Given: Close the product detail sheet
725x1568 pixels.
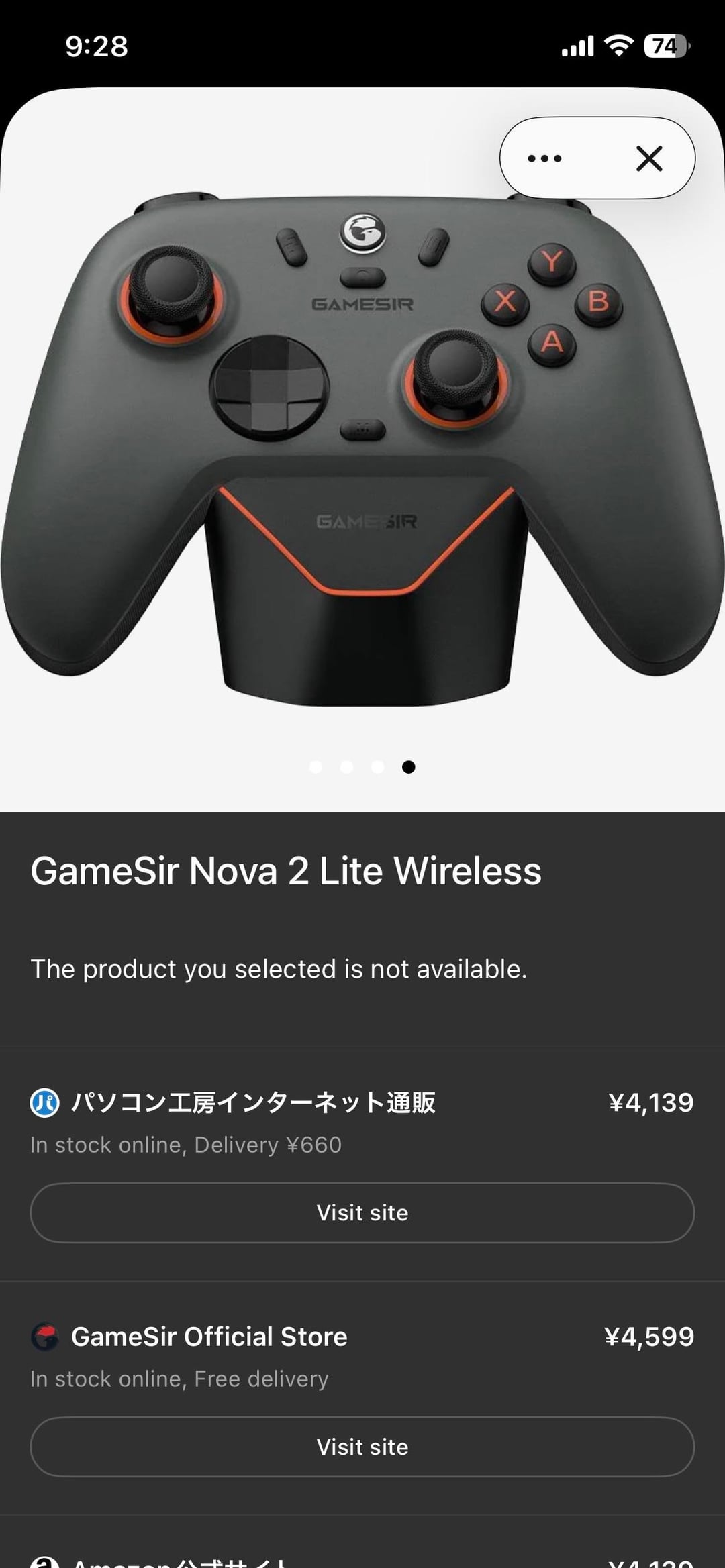Looking at the screenshot, I should (648, 159).
